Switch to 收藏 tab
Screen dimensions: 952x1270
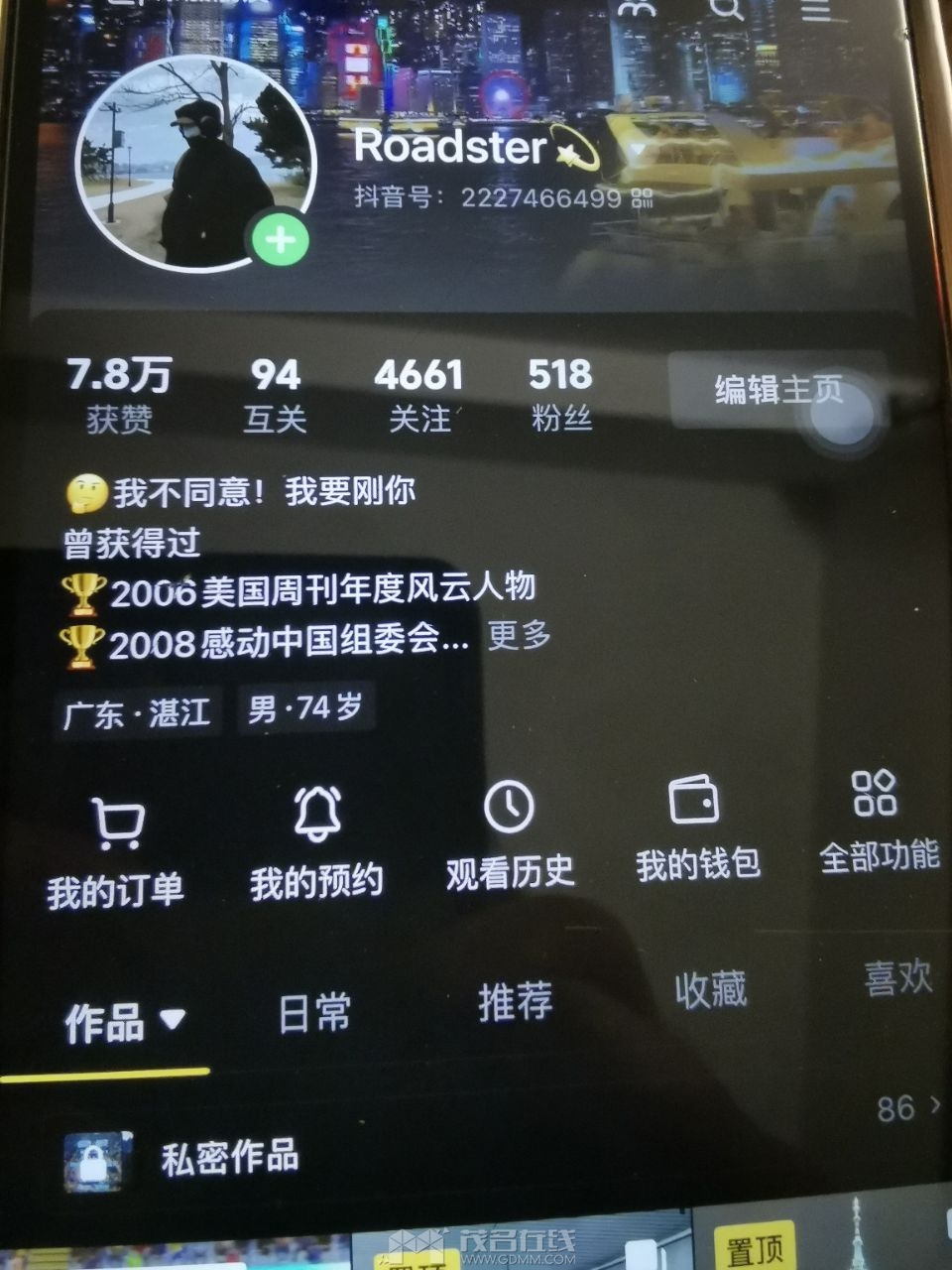(x=710, y=990)
